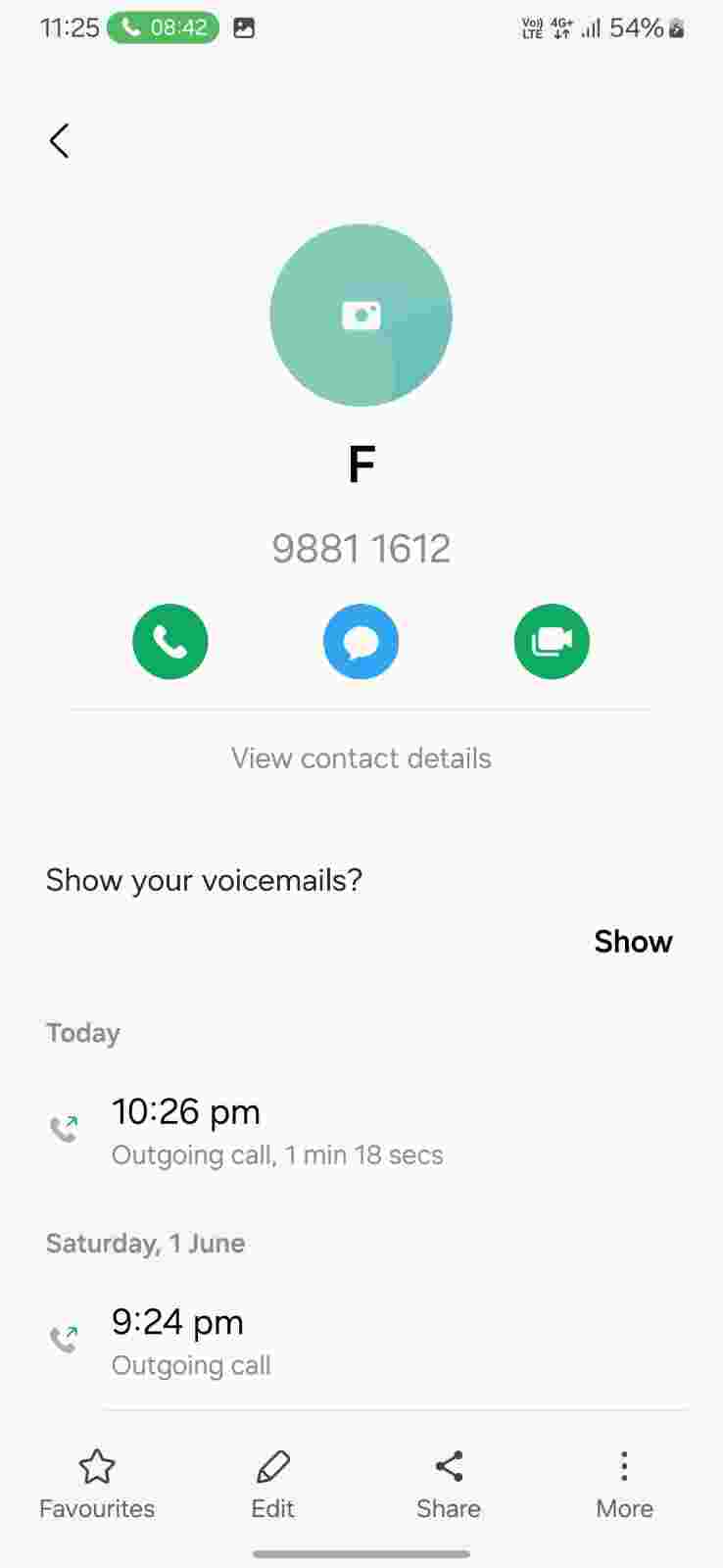Tap the contact photo camera avatar
Viewport: 723px width, 1568px height.
[361, 316]
